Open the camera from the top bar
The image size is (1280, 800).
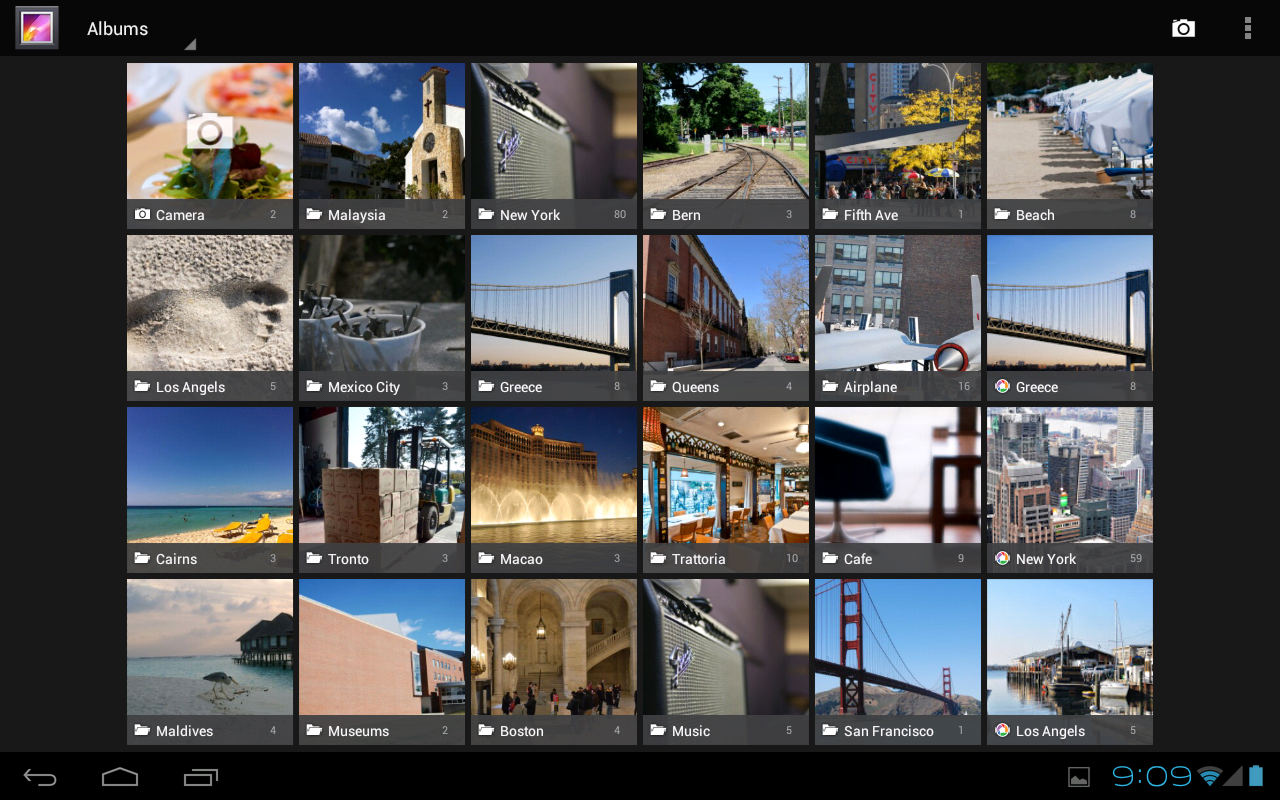[x=1183, y=28]
